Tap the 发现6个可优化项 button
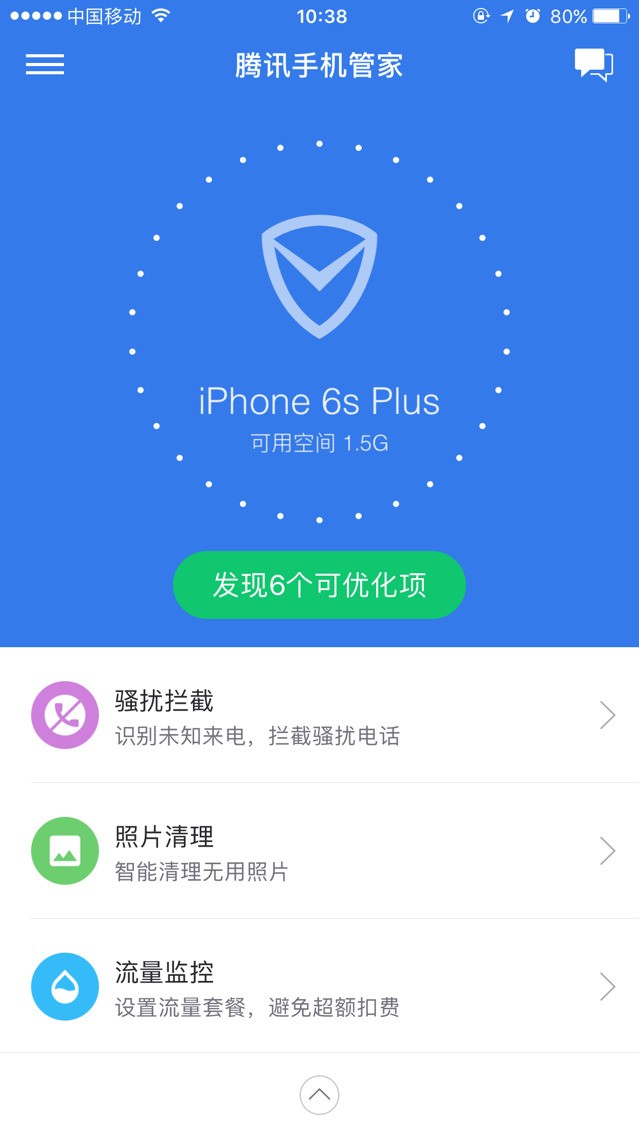 319,585
